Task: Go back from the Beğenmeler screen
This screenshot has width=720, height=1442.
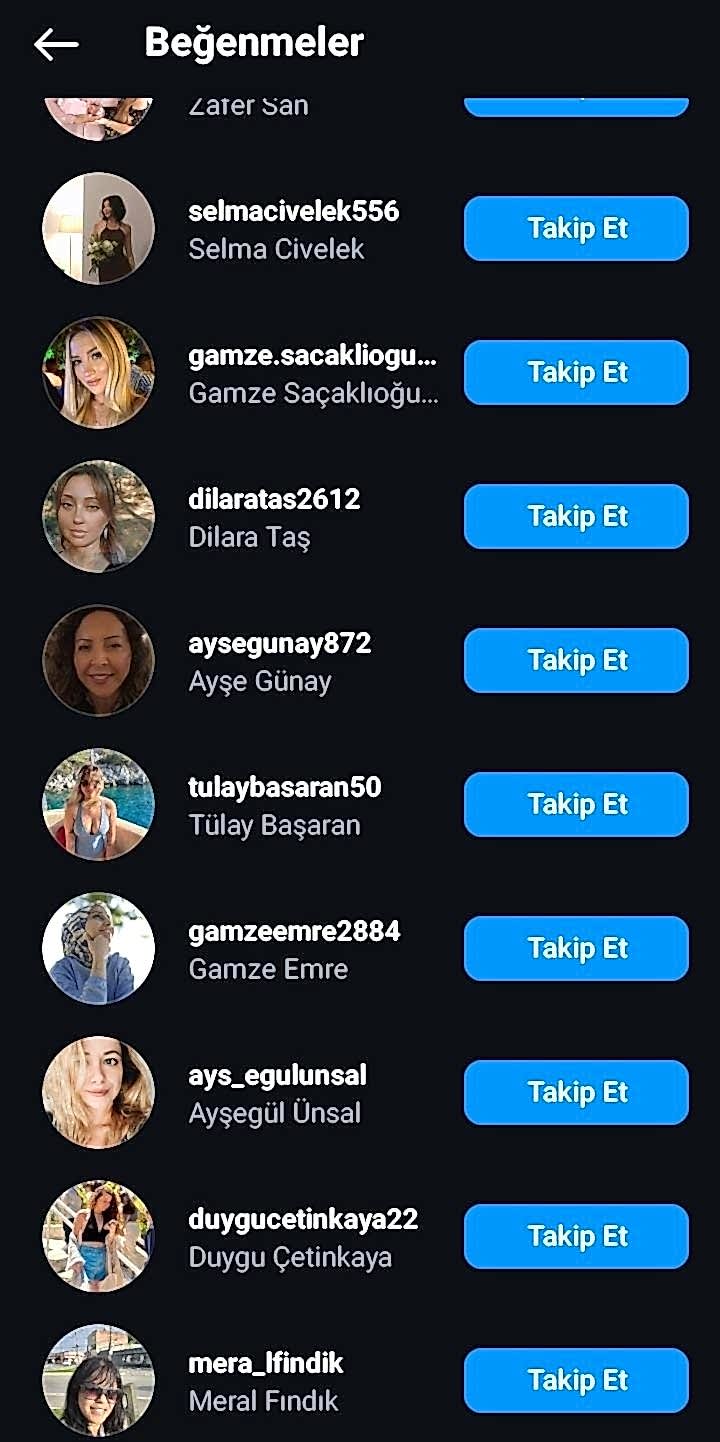Action: [x=56, y=44]
